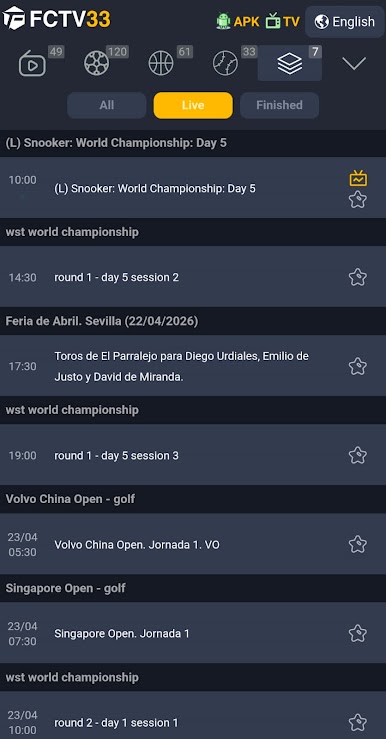The width and height of the screenshot is (386, 739).
Task: Go to FCTV33 home via logo
Action: click(57, 19)
